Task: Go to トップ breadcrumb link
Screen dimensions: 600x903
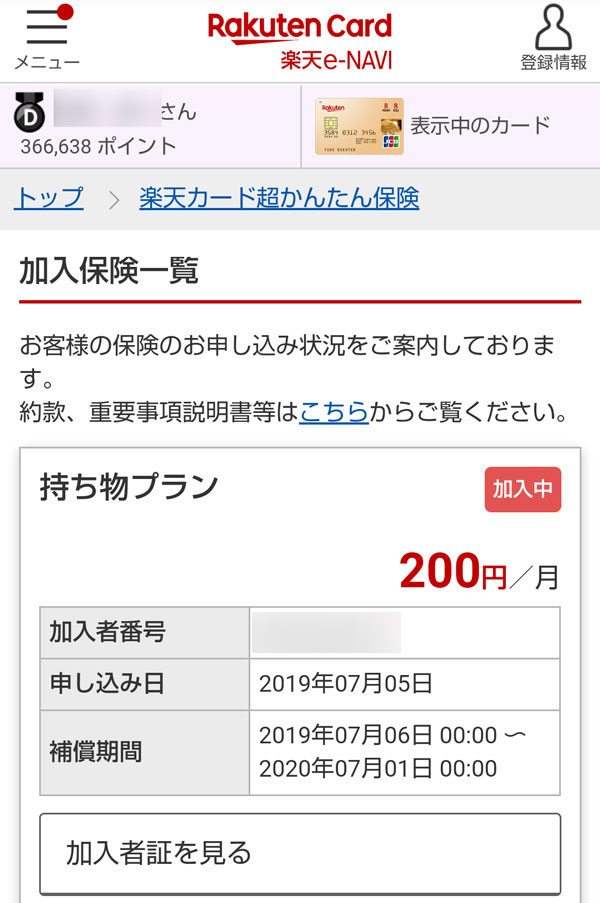Action: (x=49, y=198)
